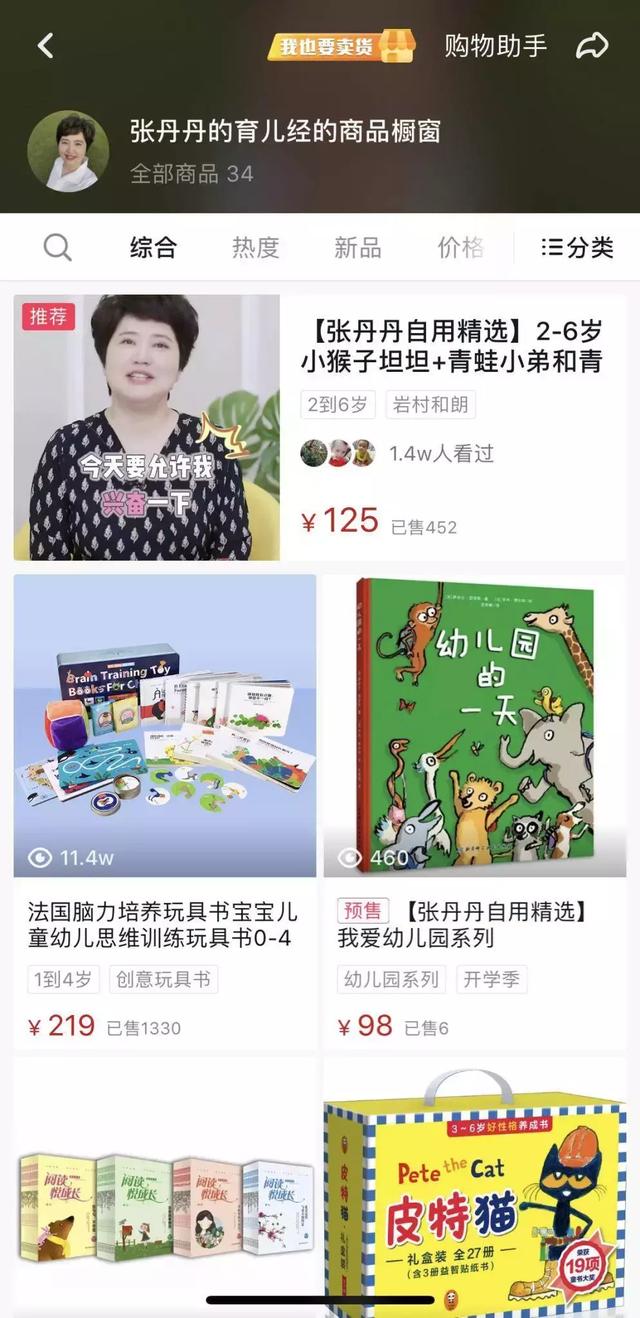Open the 分类 category list
This screenshot has height=1318, width=640.
click(x=577, y=248)
